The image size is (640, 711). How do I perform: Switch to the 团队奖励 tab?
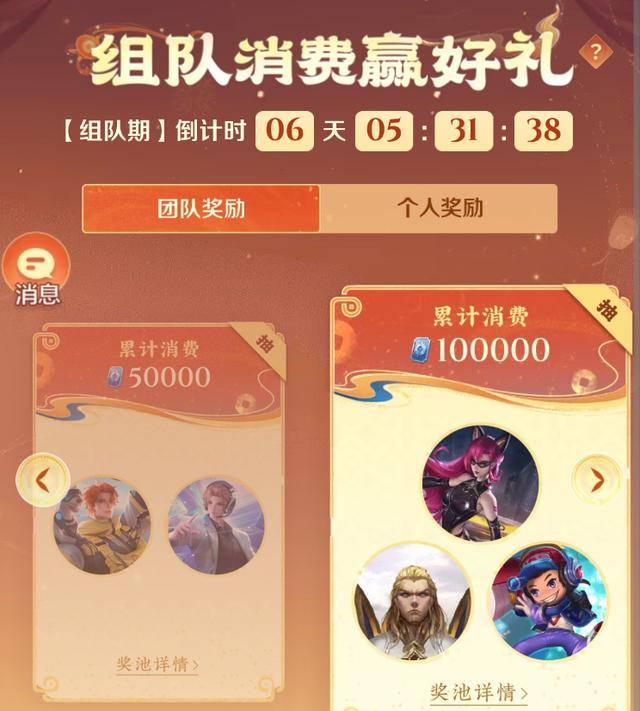[201, 209]
